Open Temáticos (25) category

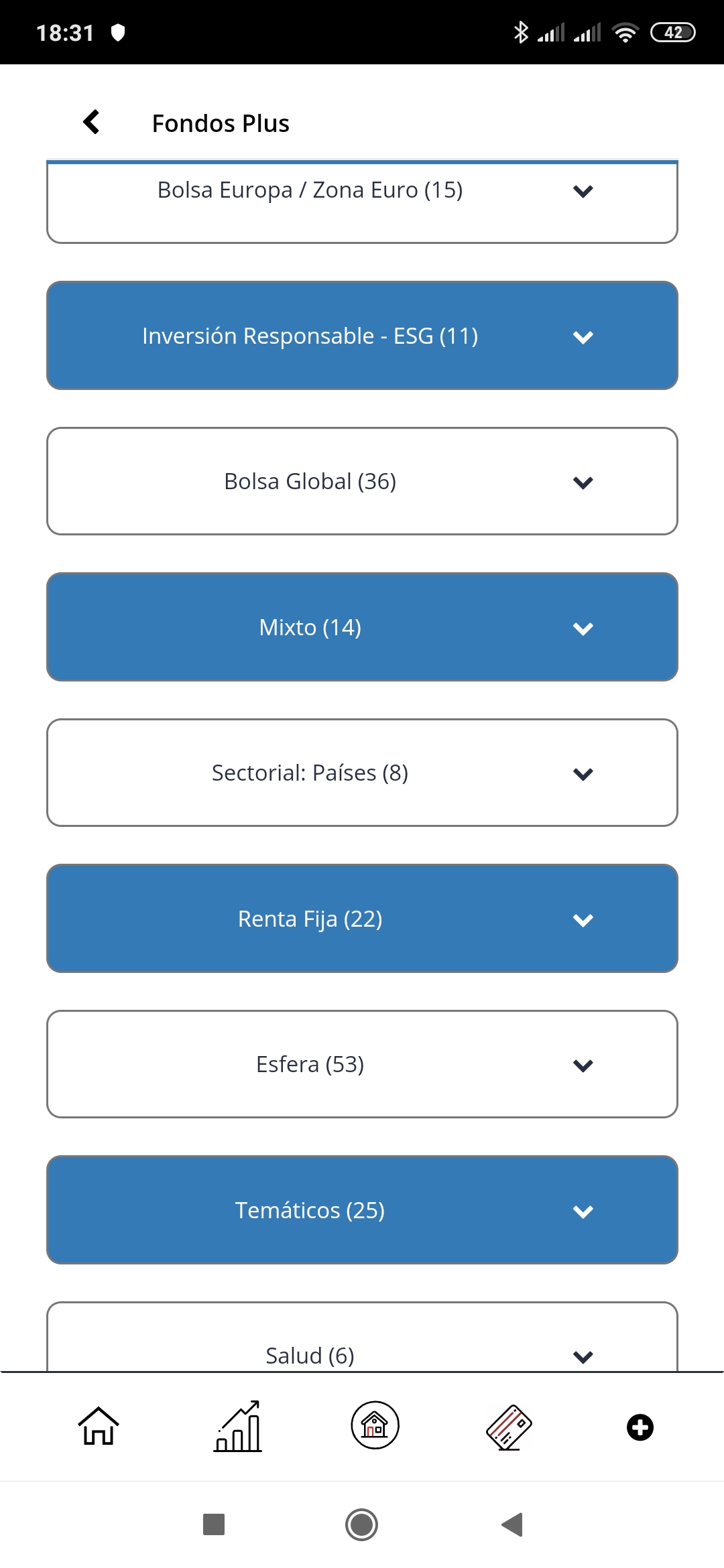tap(362, 1210)
